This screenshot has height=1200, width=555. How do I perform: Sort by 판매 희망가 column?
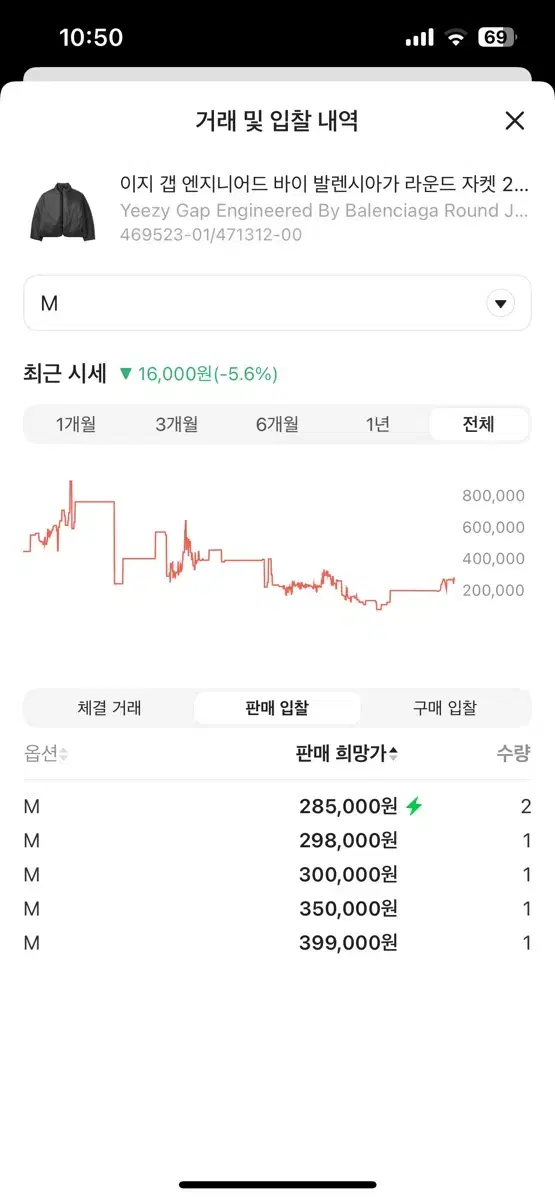click(347, 754)
